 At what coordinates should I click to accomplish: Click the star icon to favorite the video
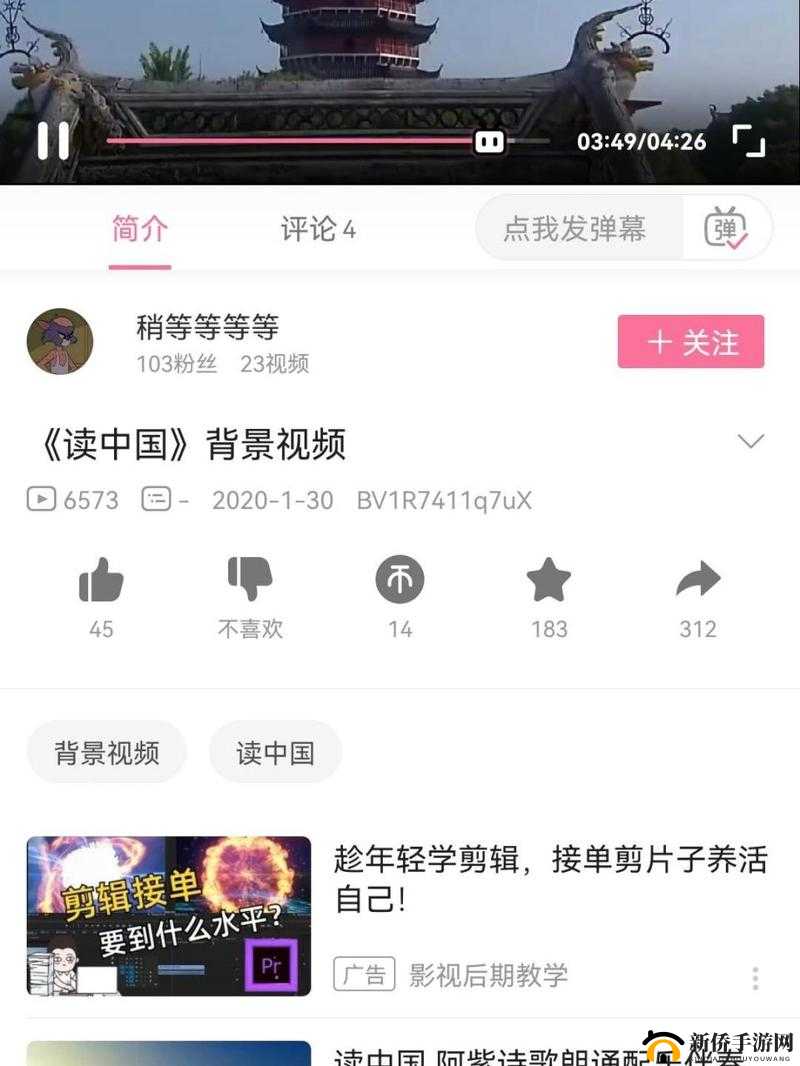548,578
